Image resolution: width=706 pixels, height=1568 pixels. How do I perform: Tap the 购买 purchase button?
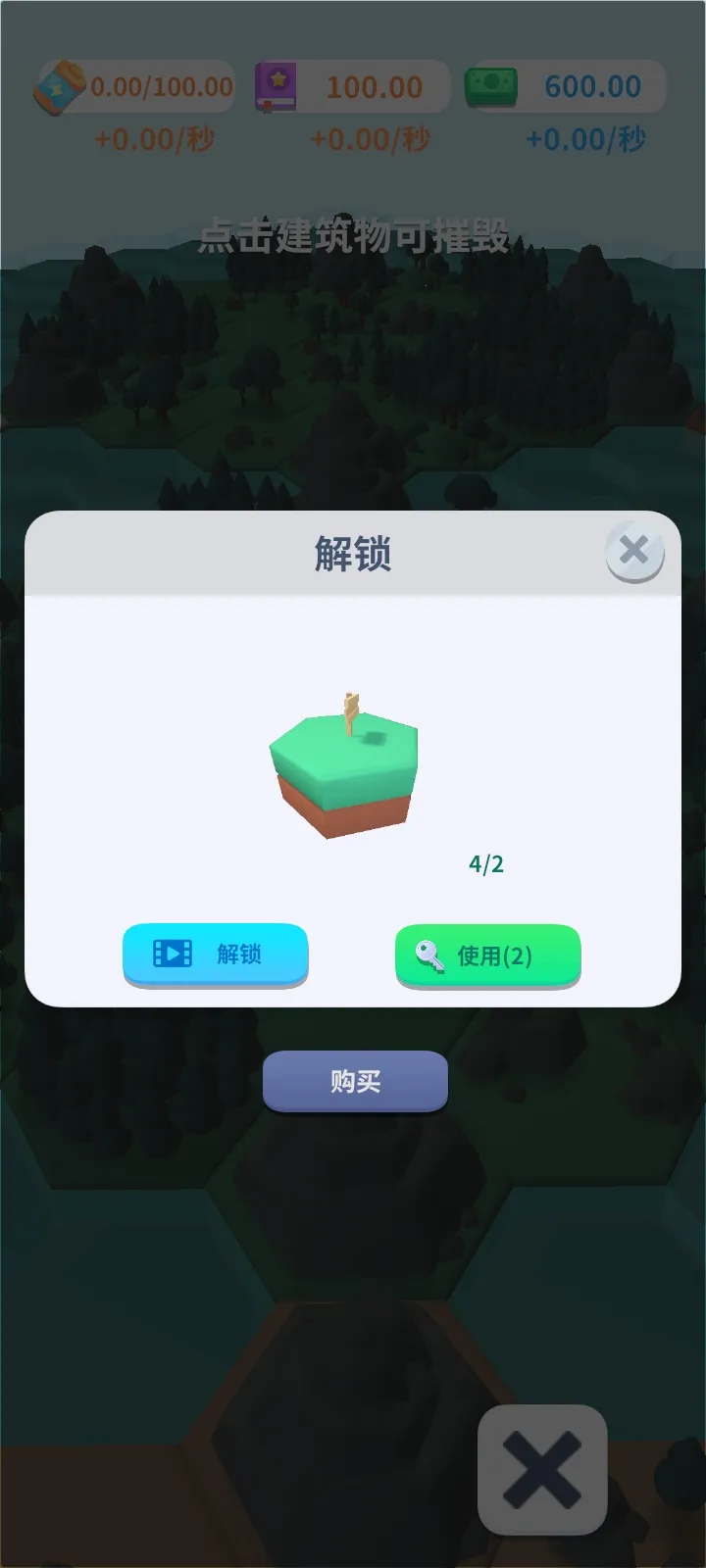(354, 1081)
